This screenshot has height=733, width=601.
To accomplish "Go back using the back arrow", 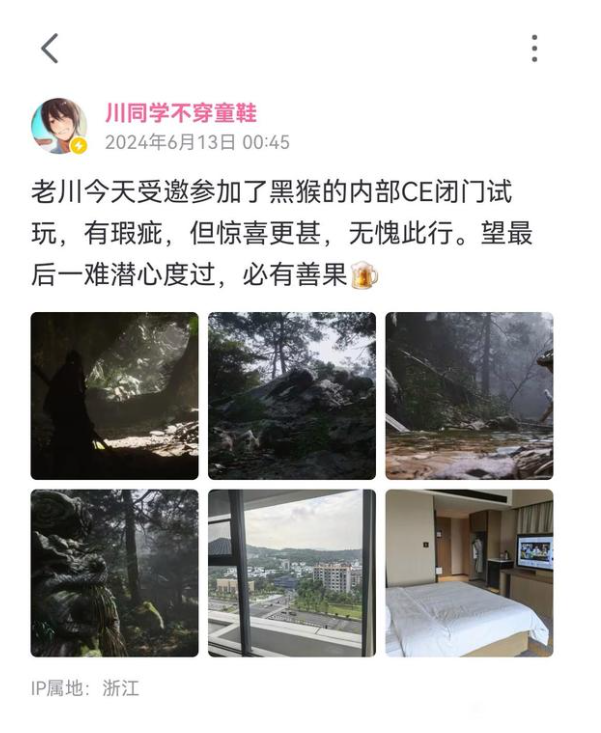I will [49, 48].
